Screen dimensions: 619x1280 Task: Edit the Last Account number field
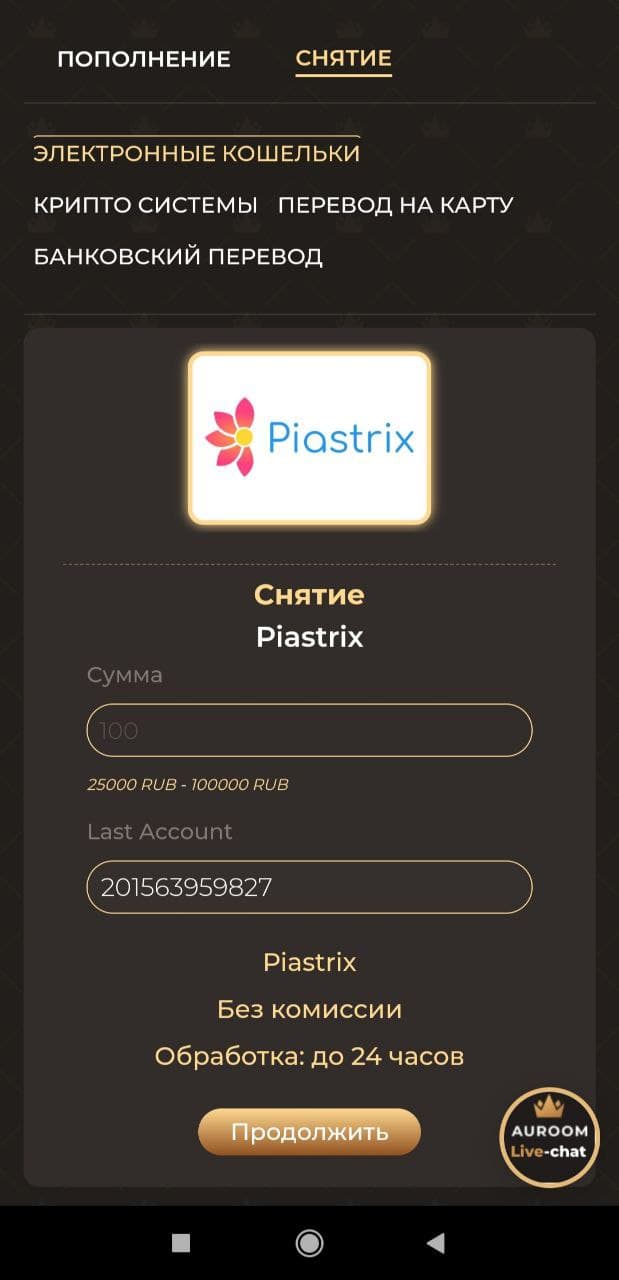(309, 887)
